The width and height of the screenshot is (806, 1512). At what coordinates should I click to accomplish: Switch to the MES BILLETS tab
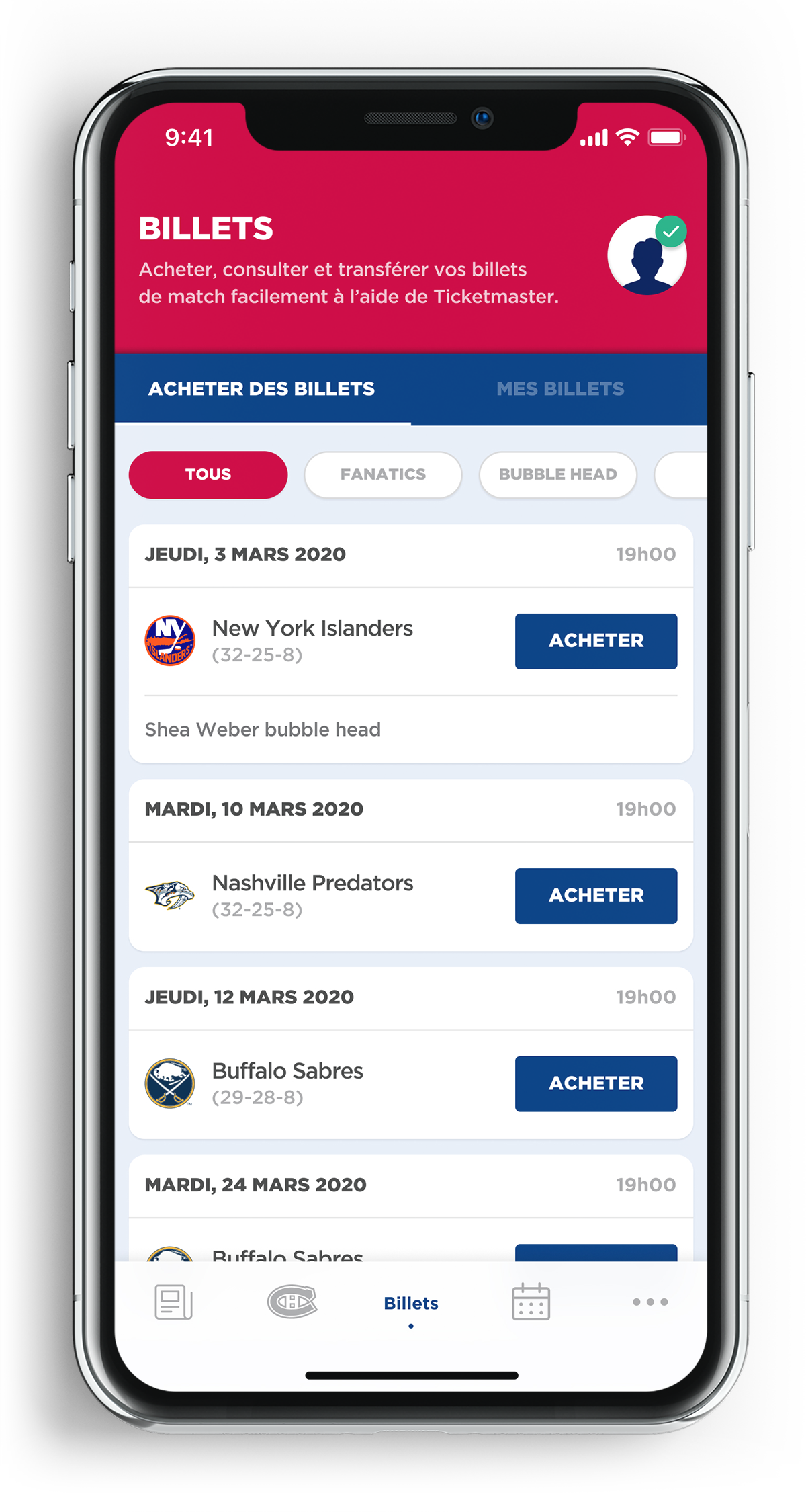562,388
